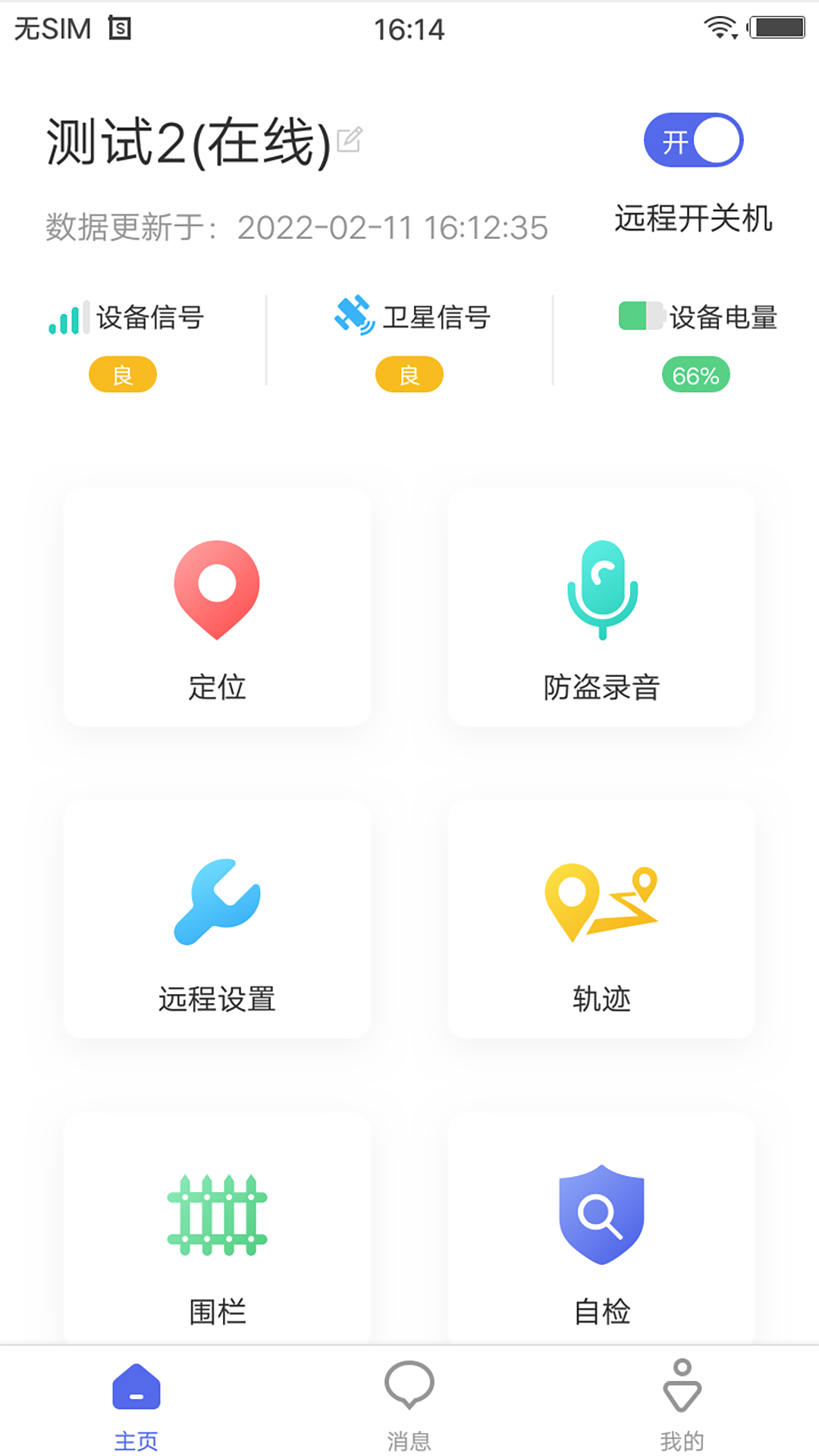819x1456 pixels.
Task: Open 远程设置 via the wrench icon
Action: pyautogui.click(x=217, y=902)
